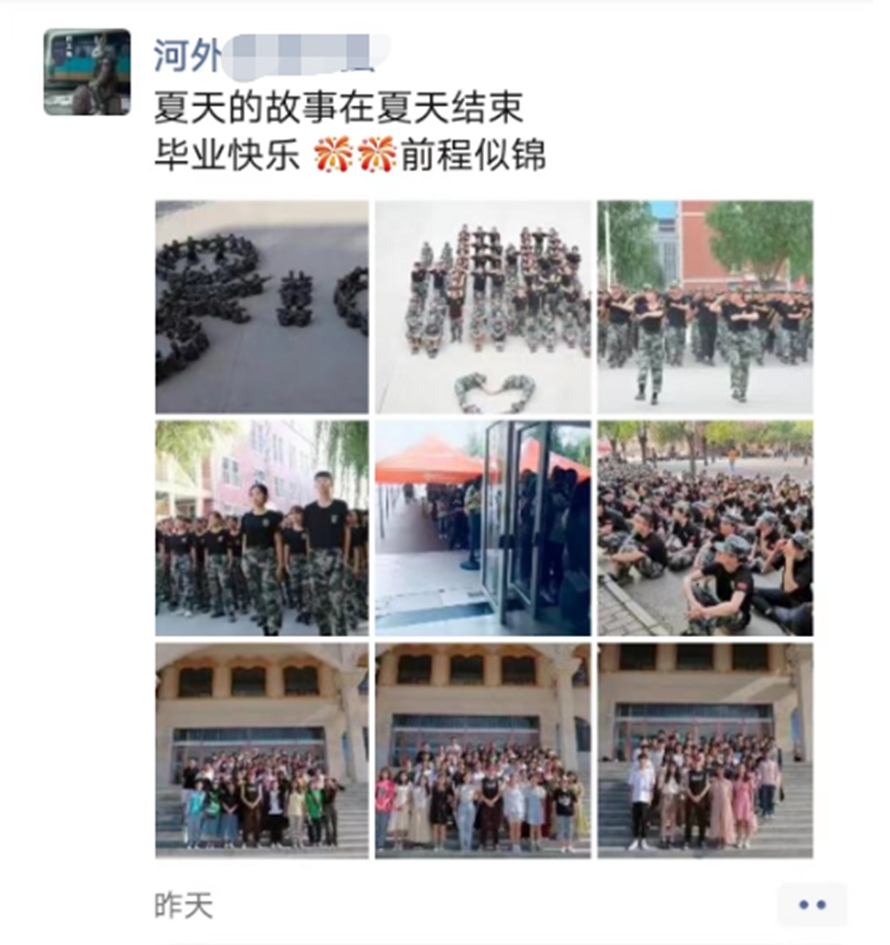
Task: View the photo of students forming characters
Action: [262, 307]
